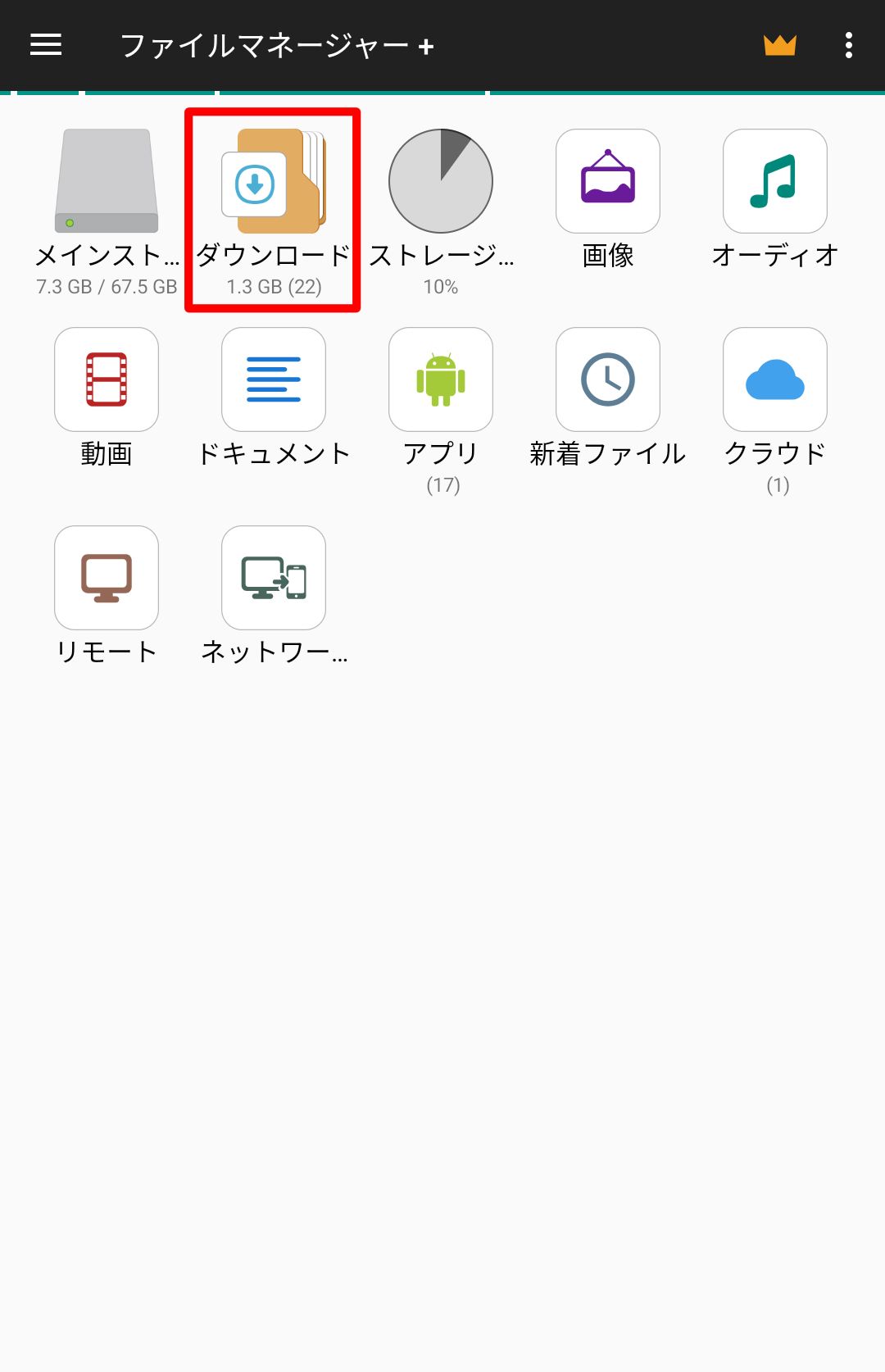Open the ネットワーク (Network) devices icon
The image size is (885, 1372).
[x=273, y=577]
